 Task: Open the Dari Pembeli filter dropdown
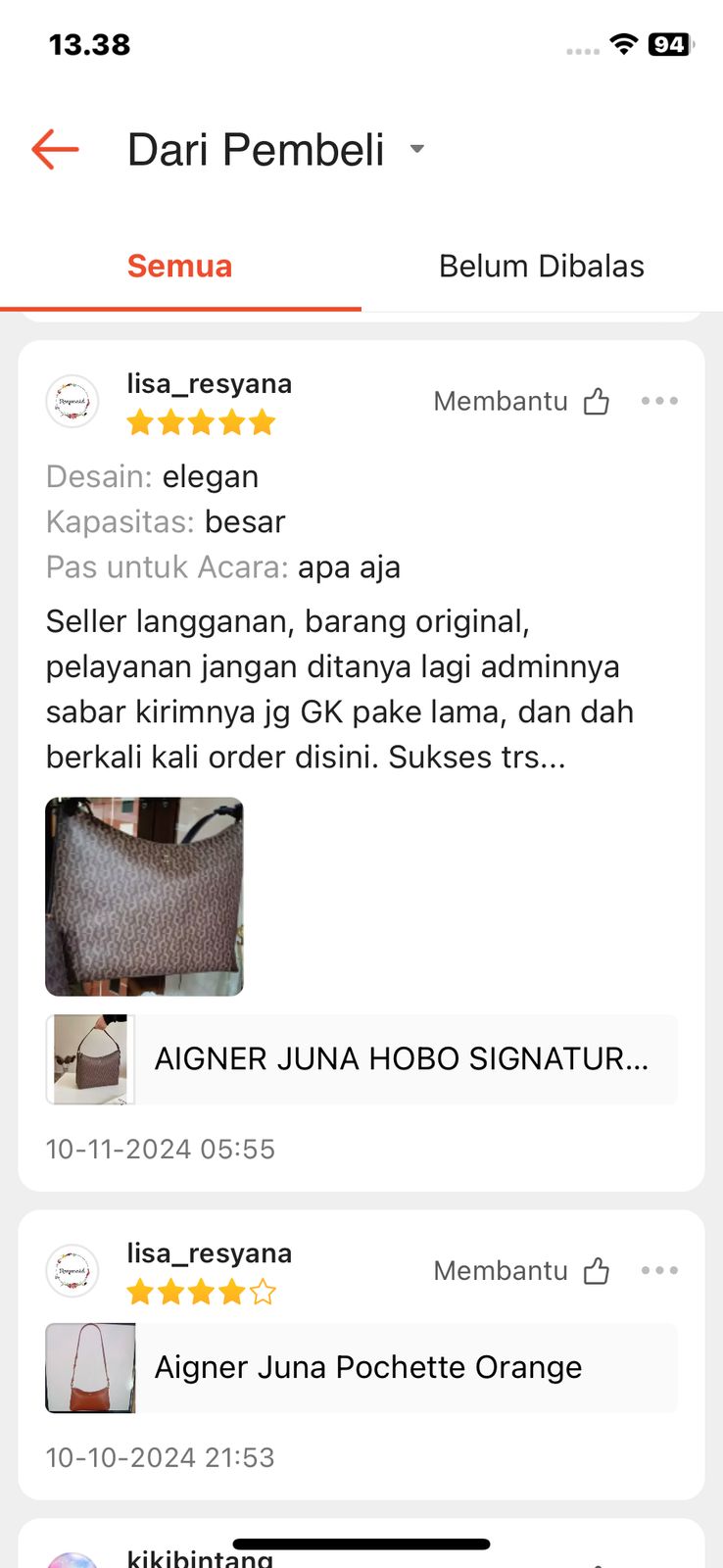(416, 149)
